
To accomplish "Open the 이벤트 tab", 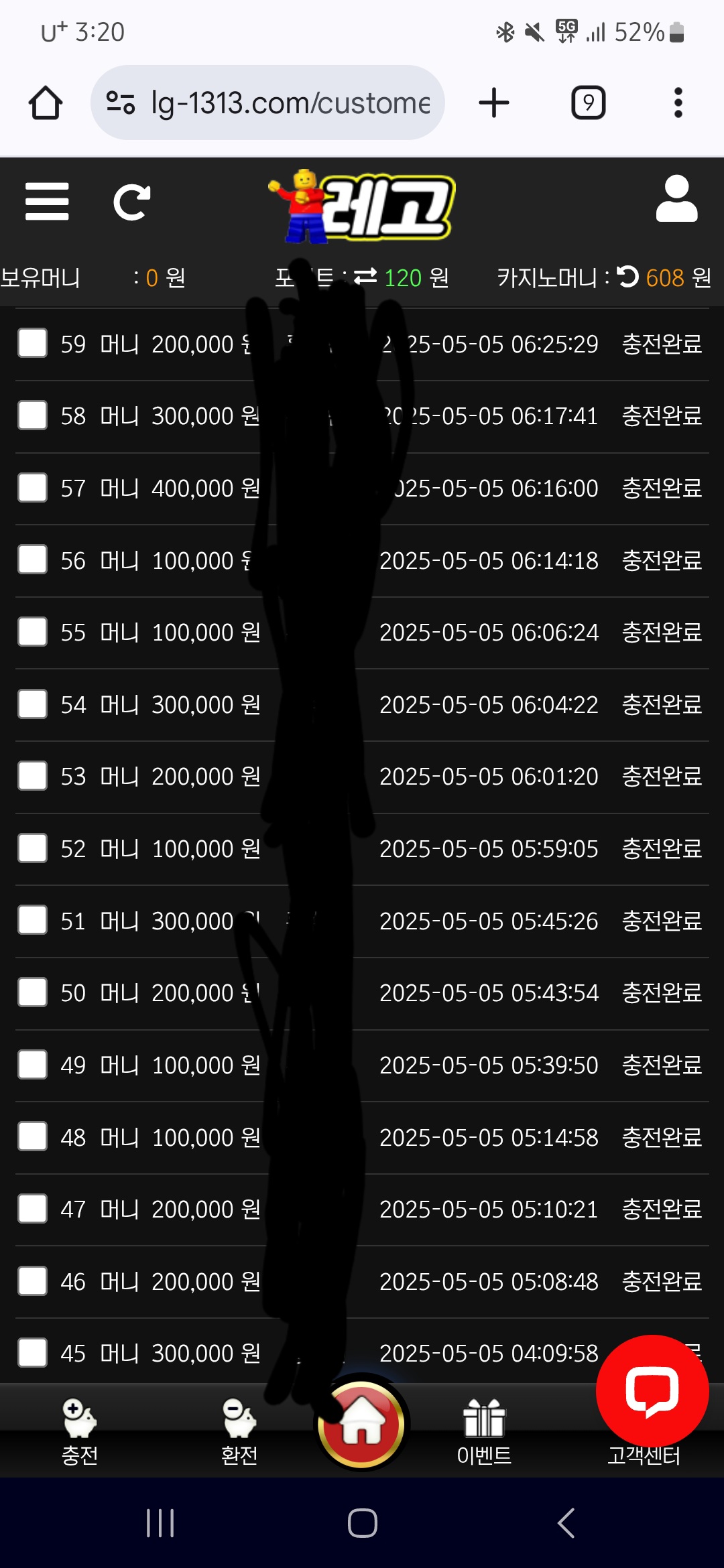I will [x=484, y=1431].
